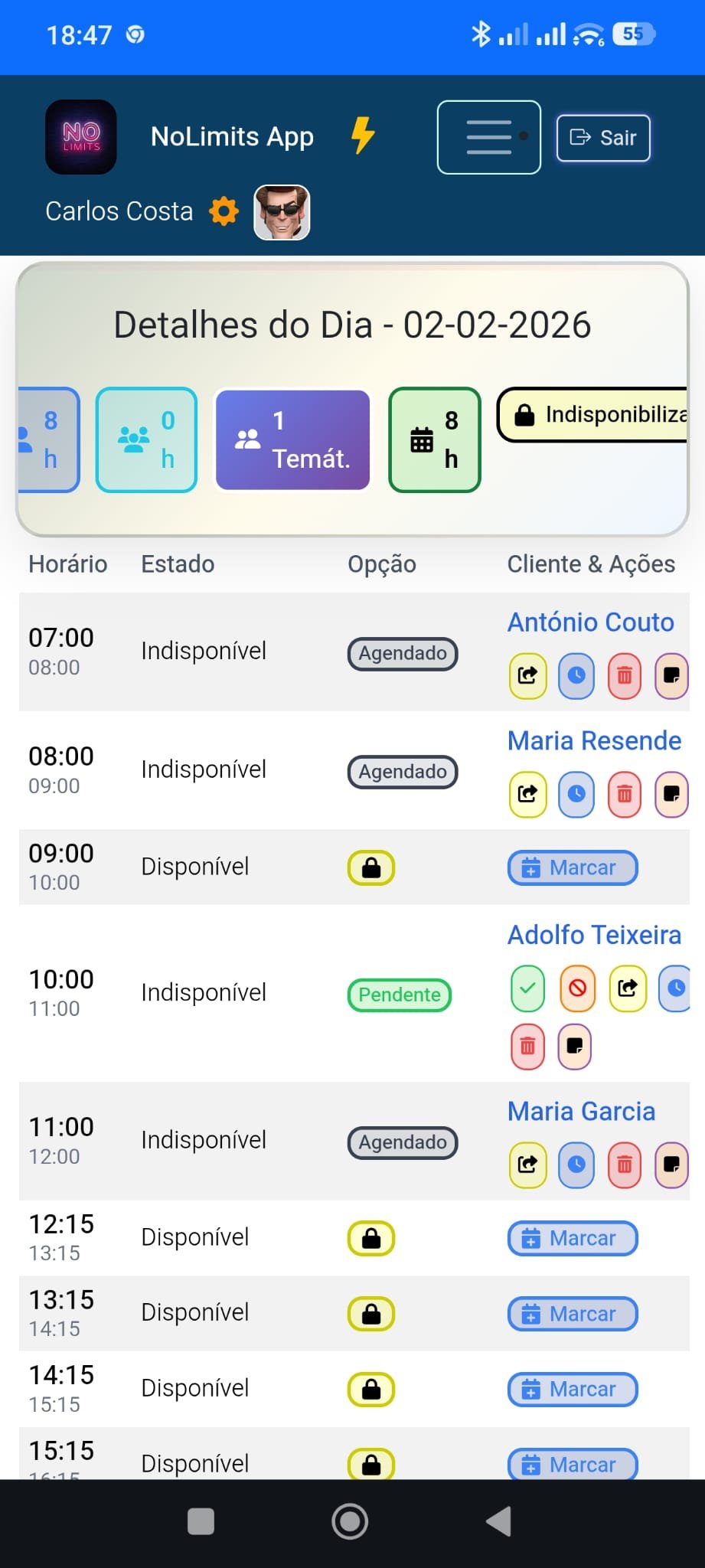Open Maria Resende's client profile link
The image size is (705, 1568).
(x=595, y=740)
